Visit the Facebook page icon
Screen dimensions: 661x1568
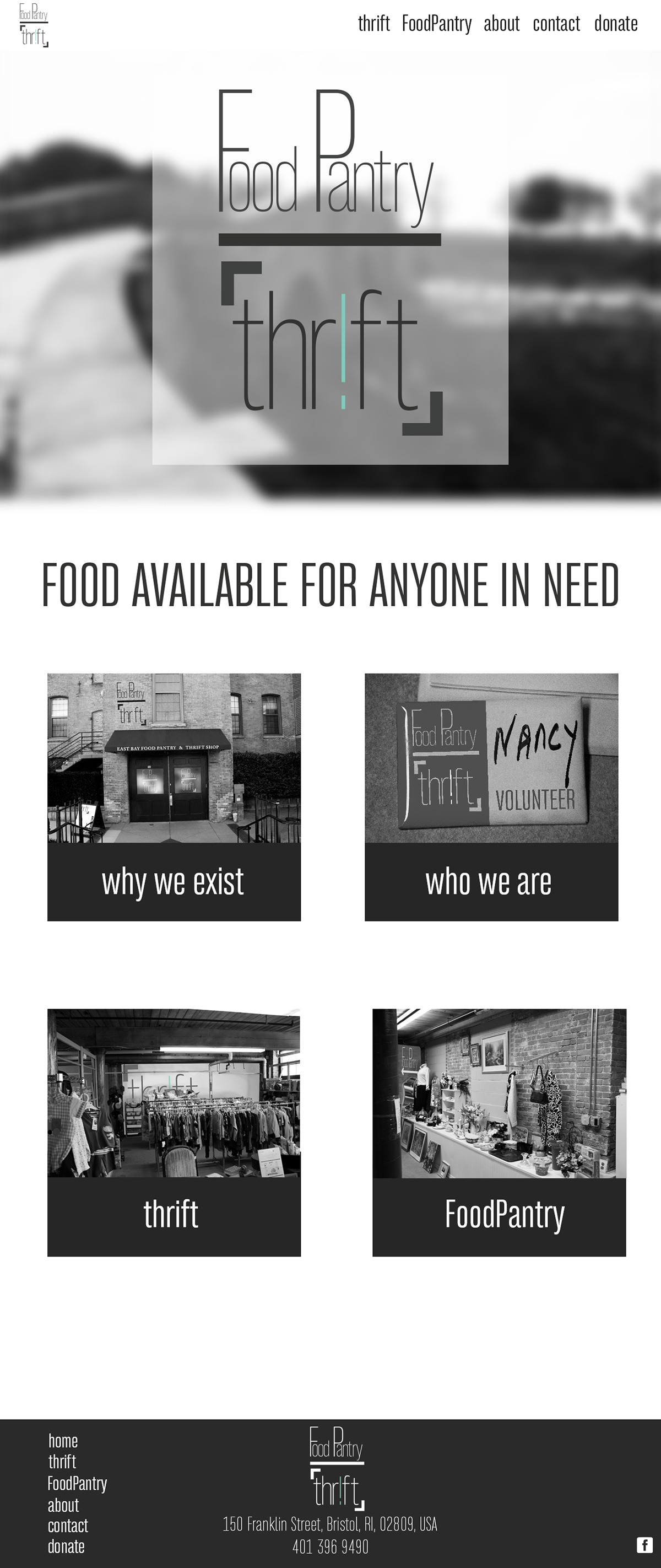644,1544
